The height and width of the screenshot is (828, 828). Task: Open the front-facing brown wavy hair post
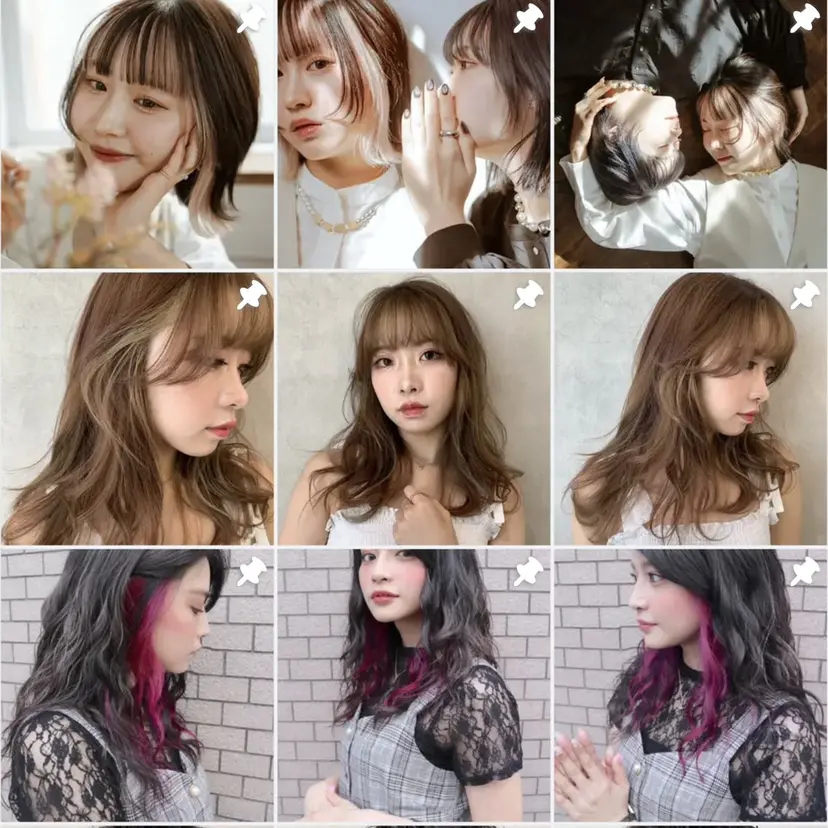point(413,408)
